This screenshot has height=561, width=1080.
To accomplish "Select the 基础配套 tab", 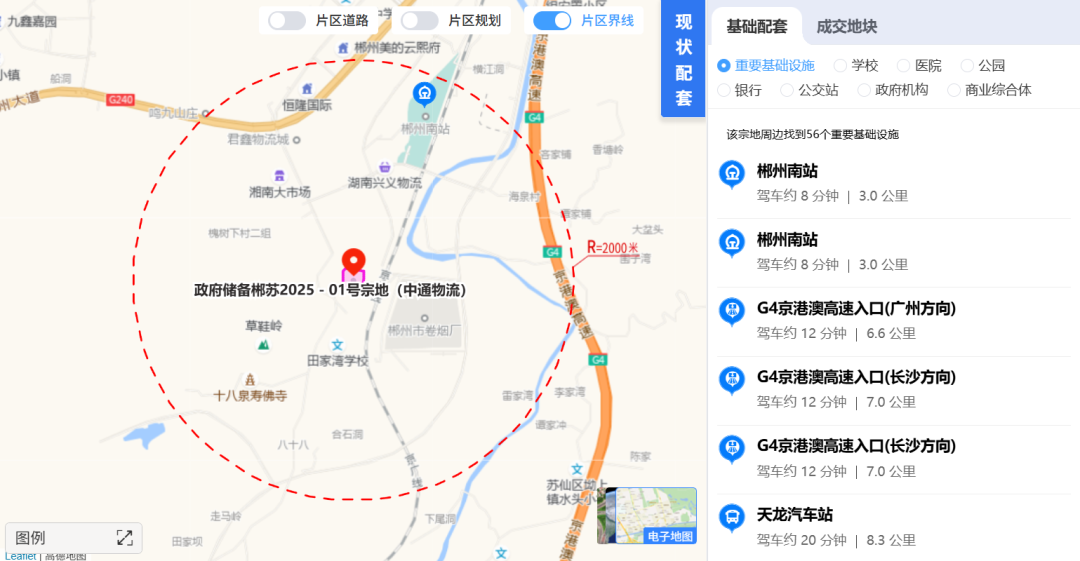I will [x=756, y=26].
